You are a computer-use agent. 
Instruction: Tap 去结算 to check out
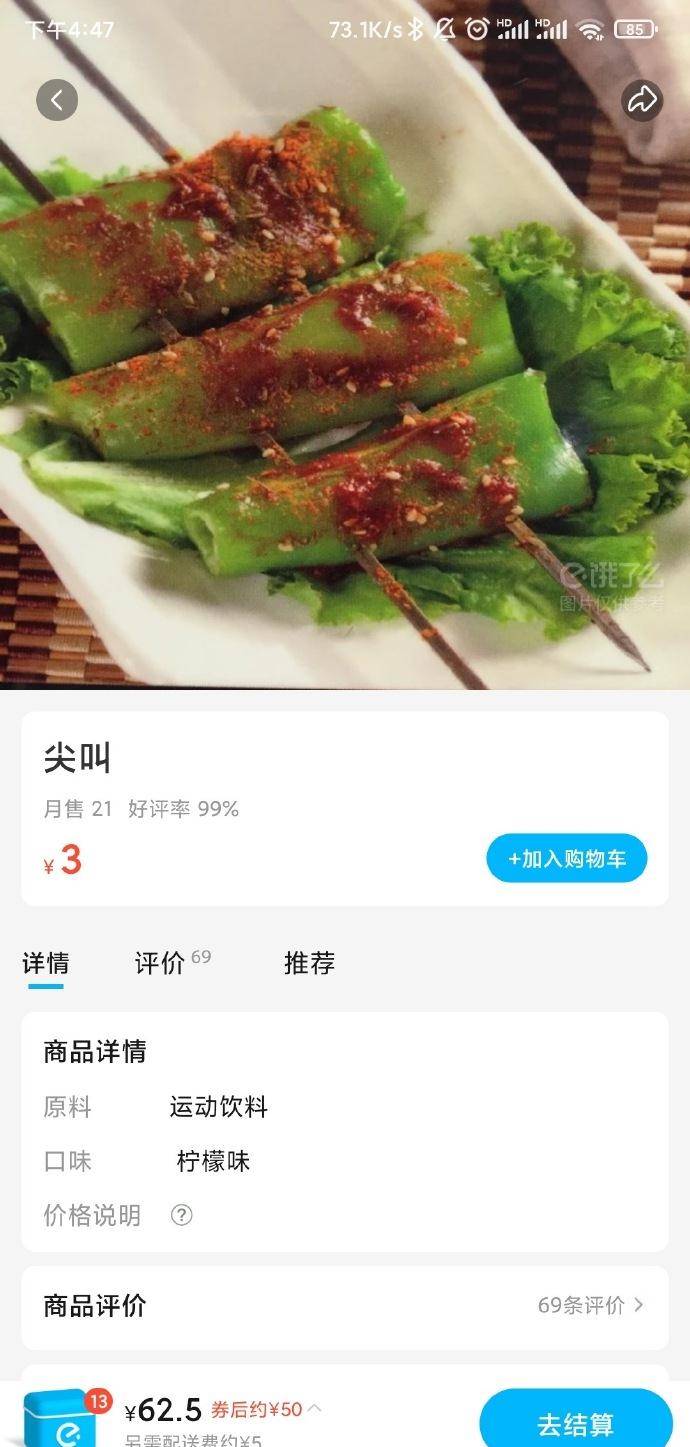[x=575, y=1423]
